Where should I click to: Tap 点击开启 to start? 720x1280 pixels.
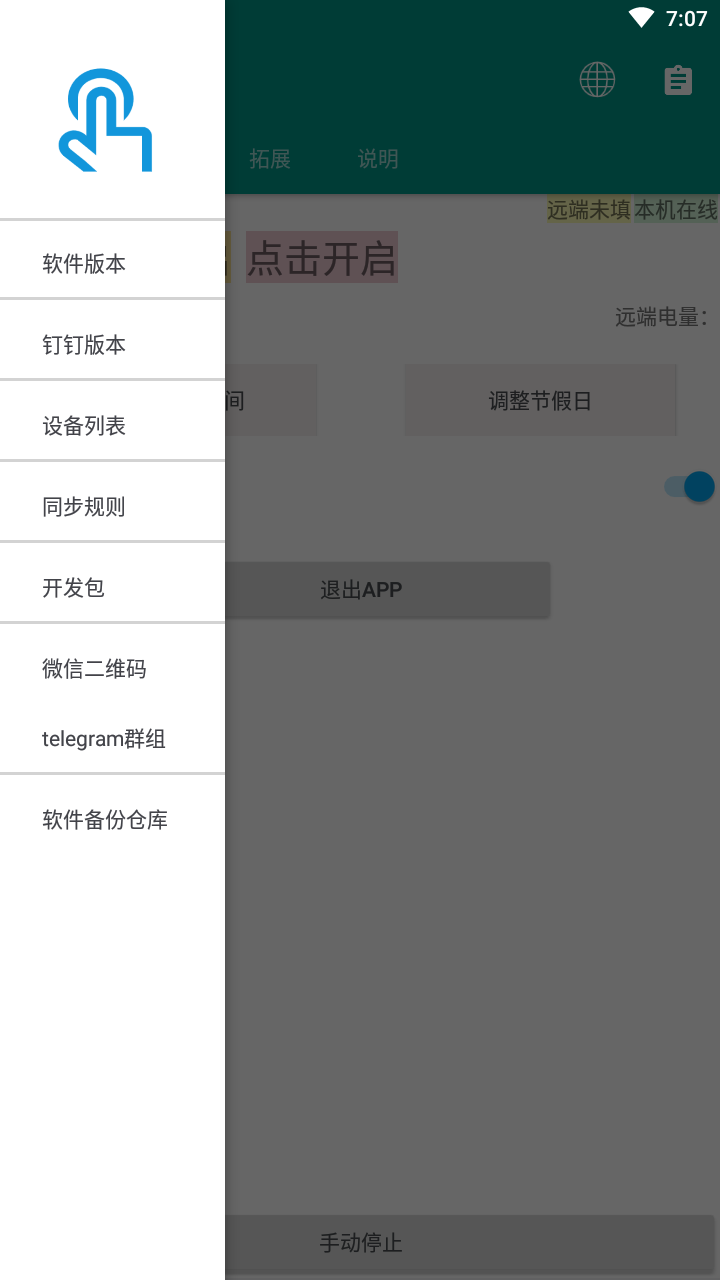[322, 257]
